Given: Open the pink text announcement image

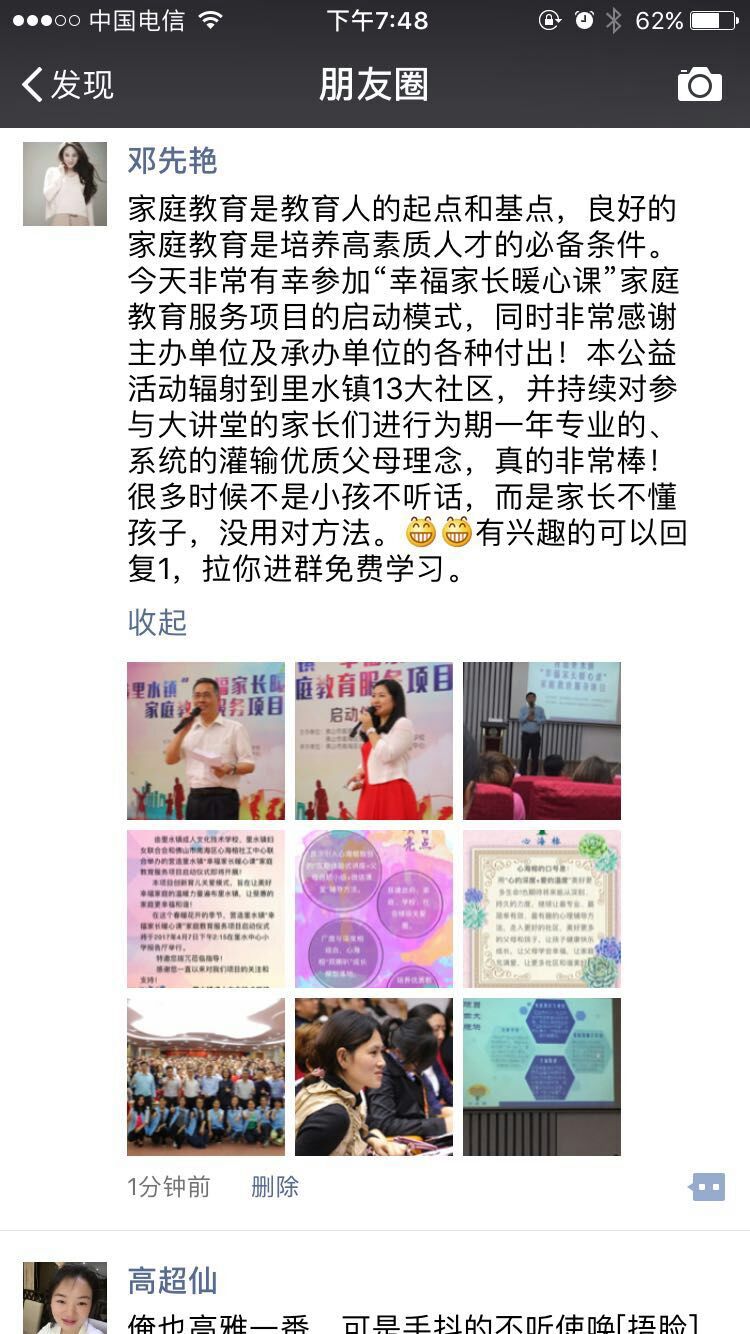Looking at the screenshot, I should (206, 909).
